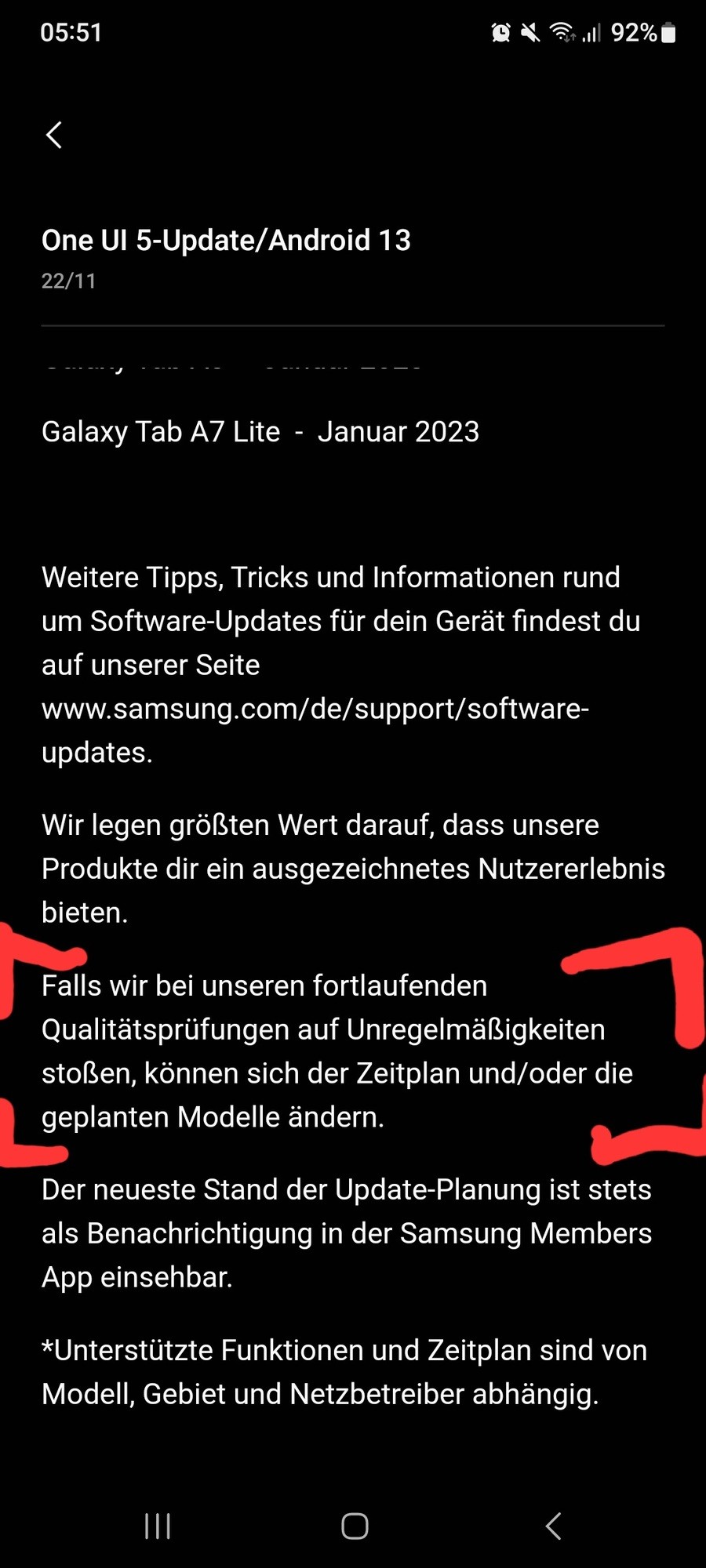Go to the home screen
The image size is (706, 1568).
pyautogui.click(x=355, y=1526)
